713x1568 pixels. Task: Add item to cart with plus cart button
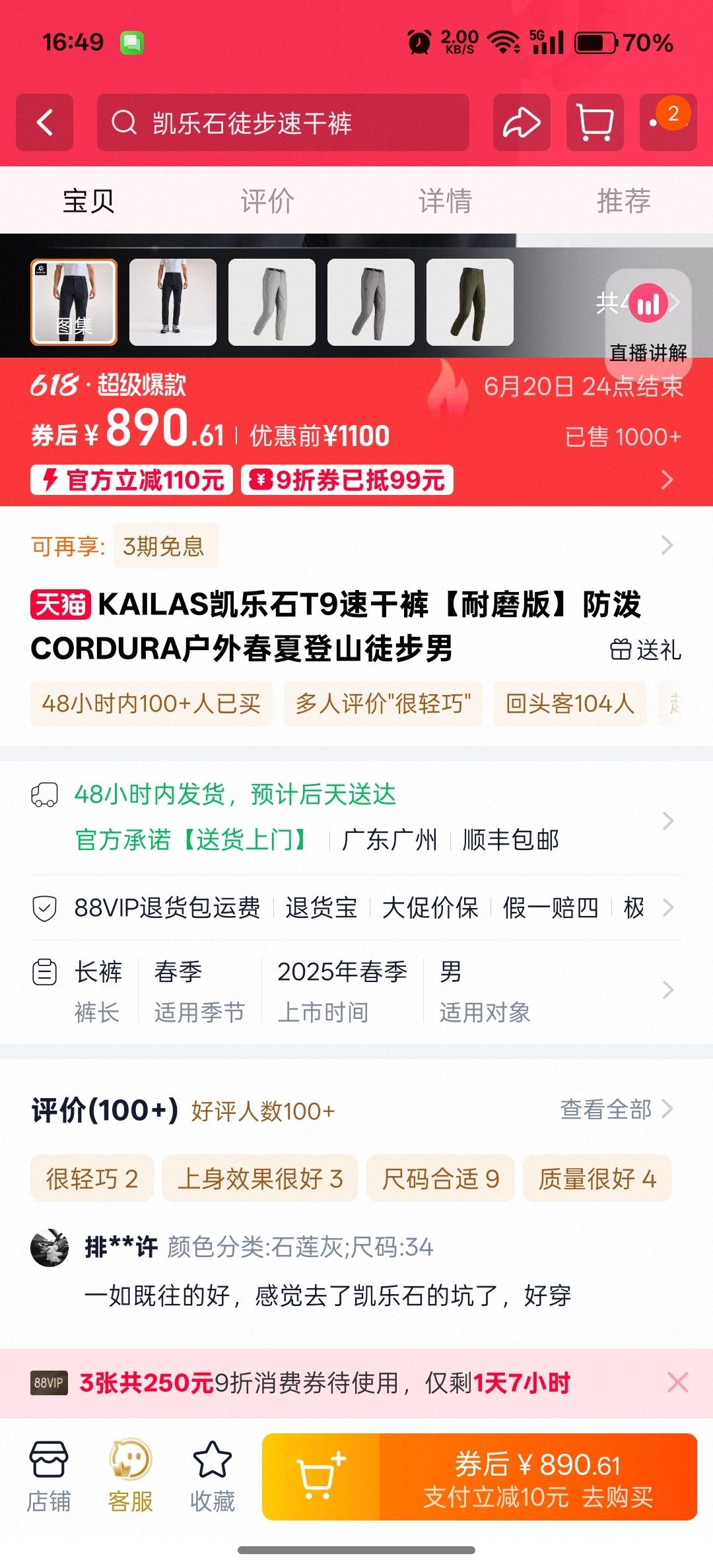coord(321,1477)
